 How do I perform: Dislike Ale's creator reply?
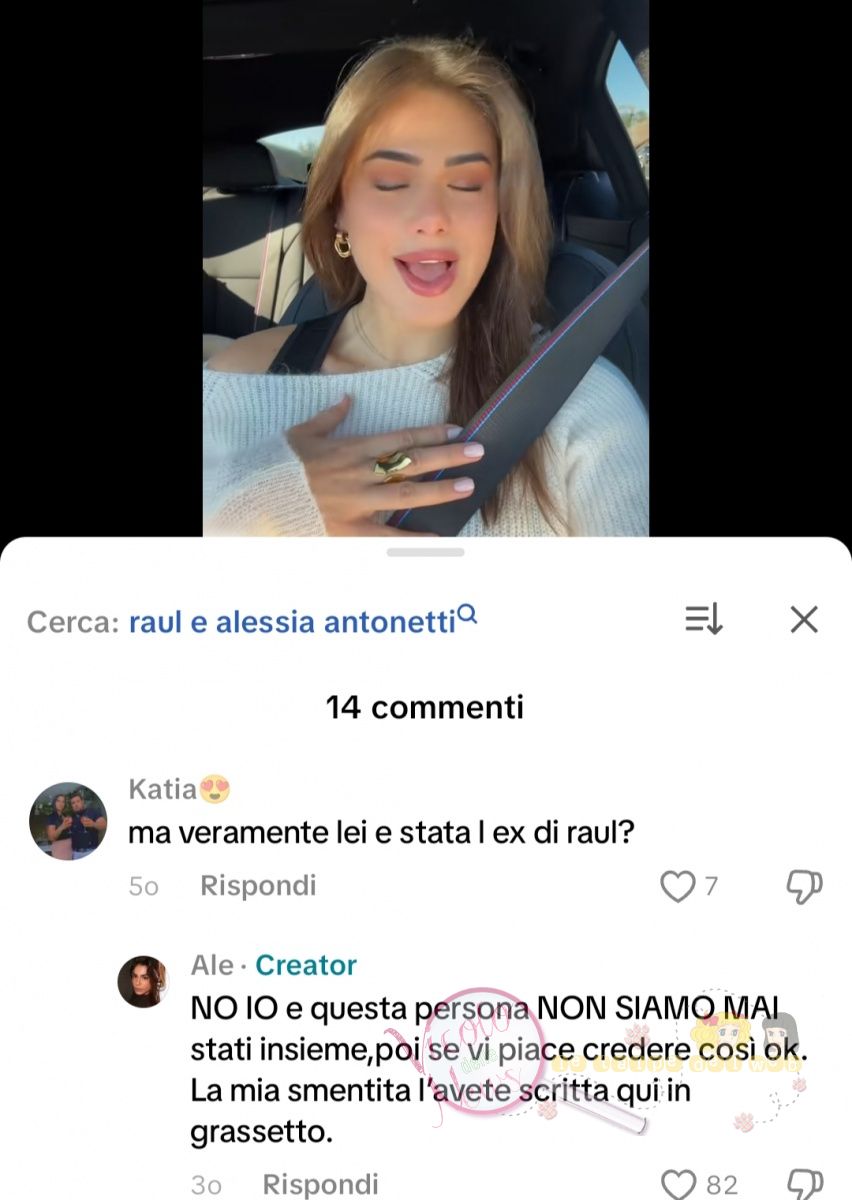[804, 1185]
